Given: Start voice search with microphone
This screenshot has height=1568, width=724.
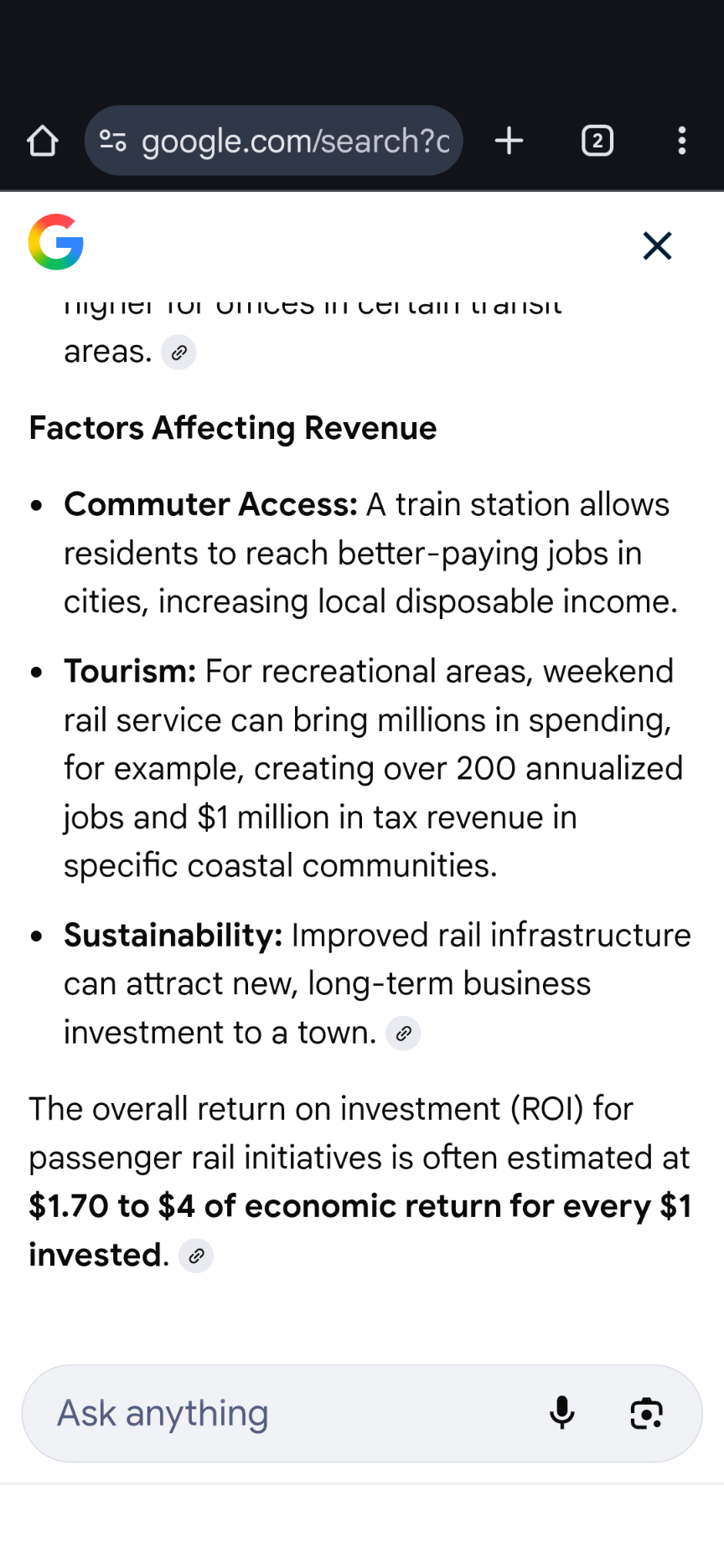Looking at the screenshot, I should coord(562,1414).
